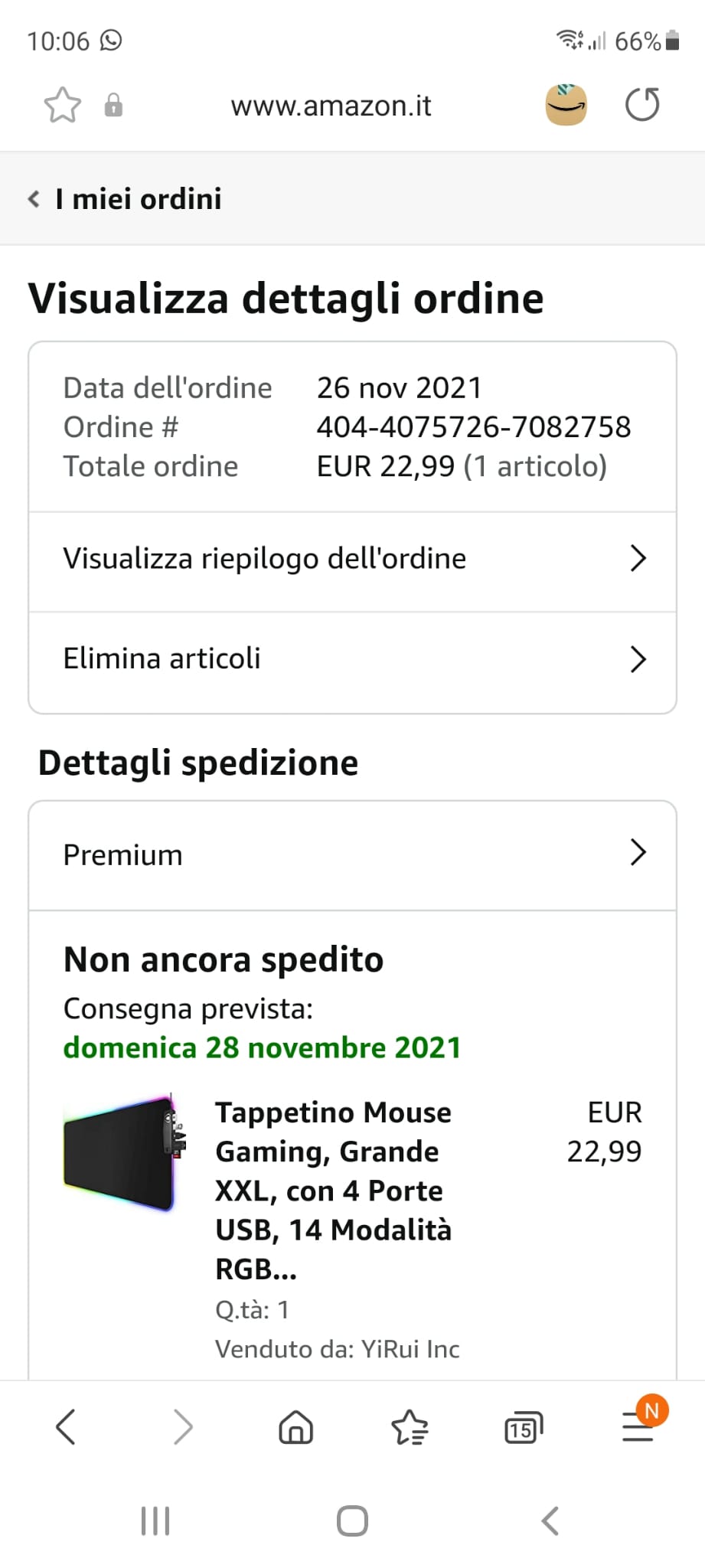Open the system recent apps view
Viewport: 705px width, 1568px height.
pyautogui.click(x=155, y=1521)
